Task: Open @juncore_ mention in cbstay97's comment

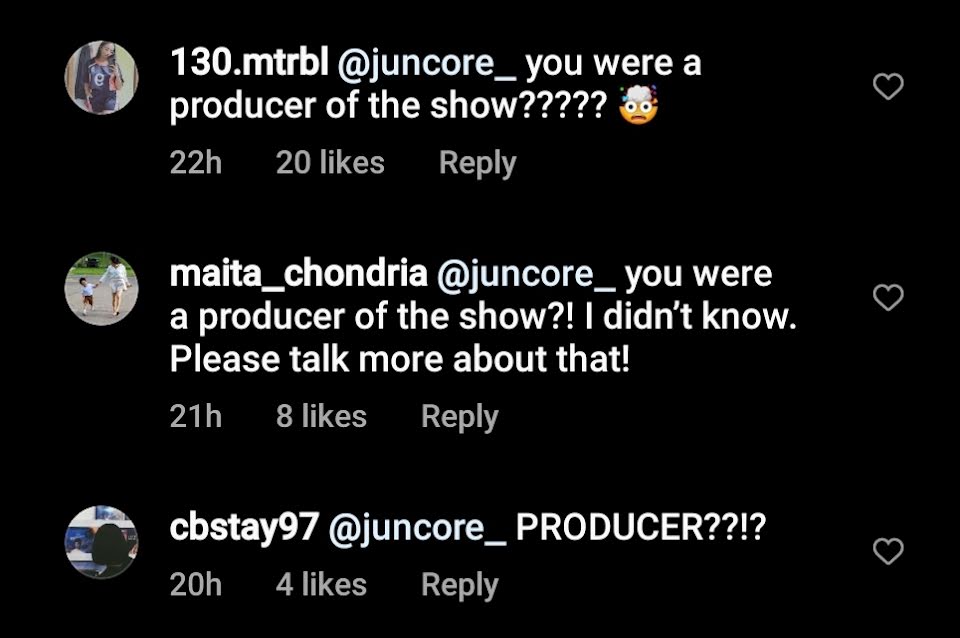Action: pos(418,528)
